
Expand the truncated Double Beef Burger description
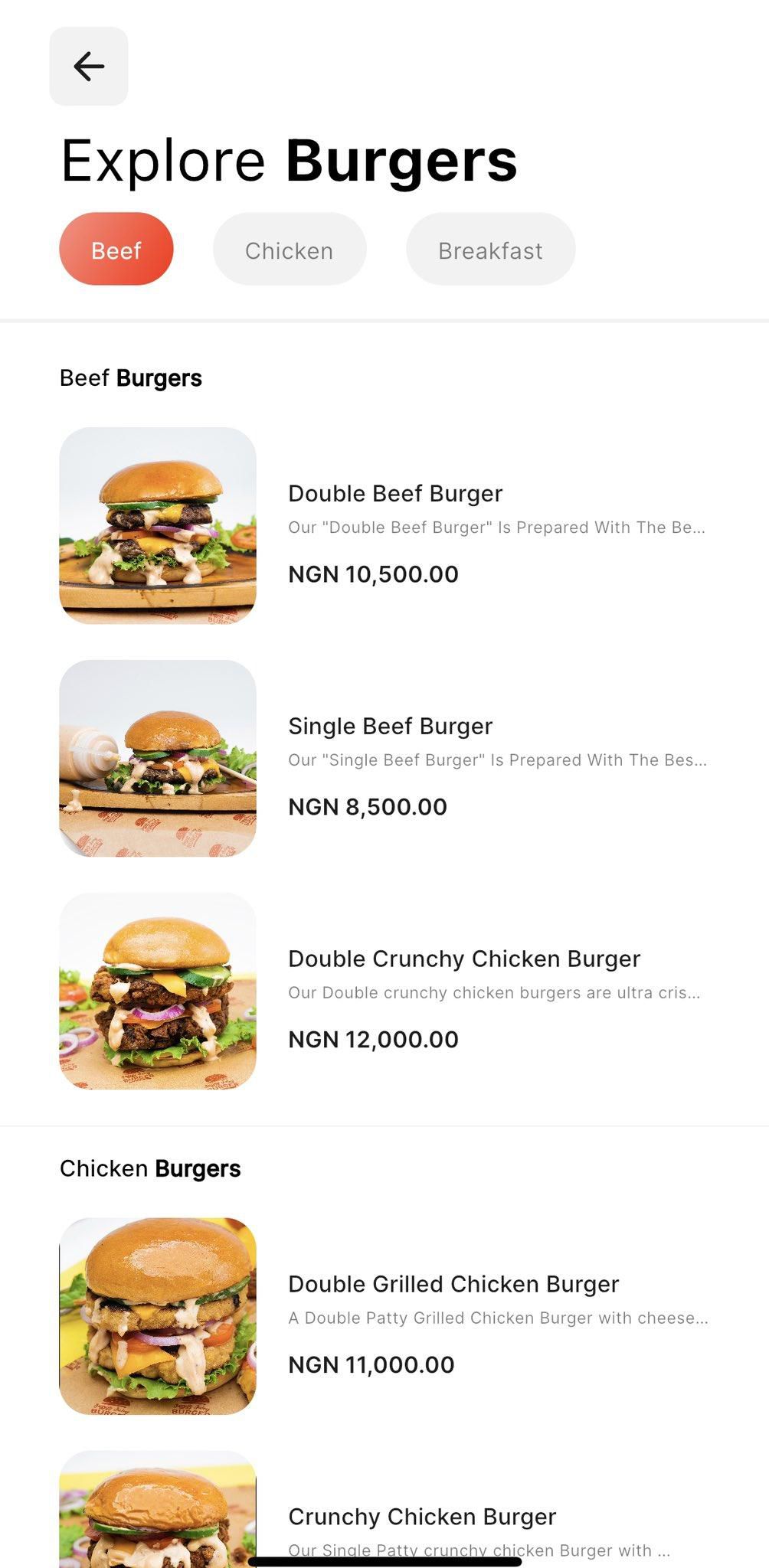pyautogui.click(x=496, y=527)
